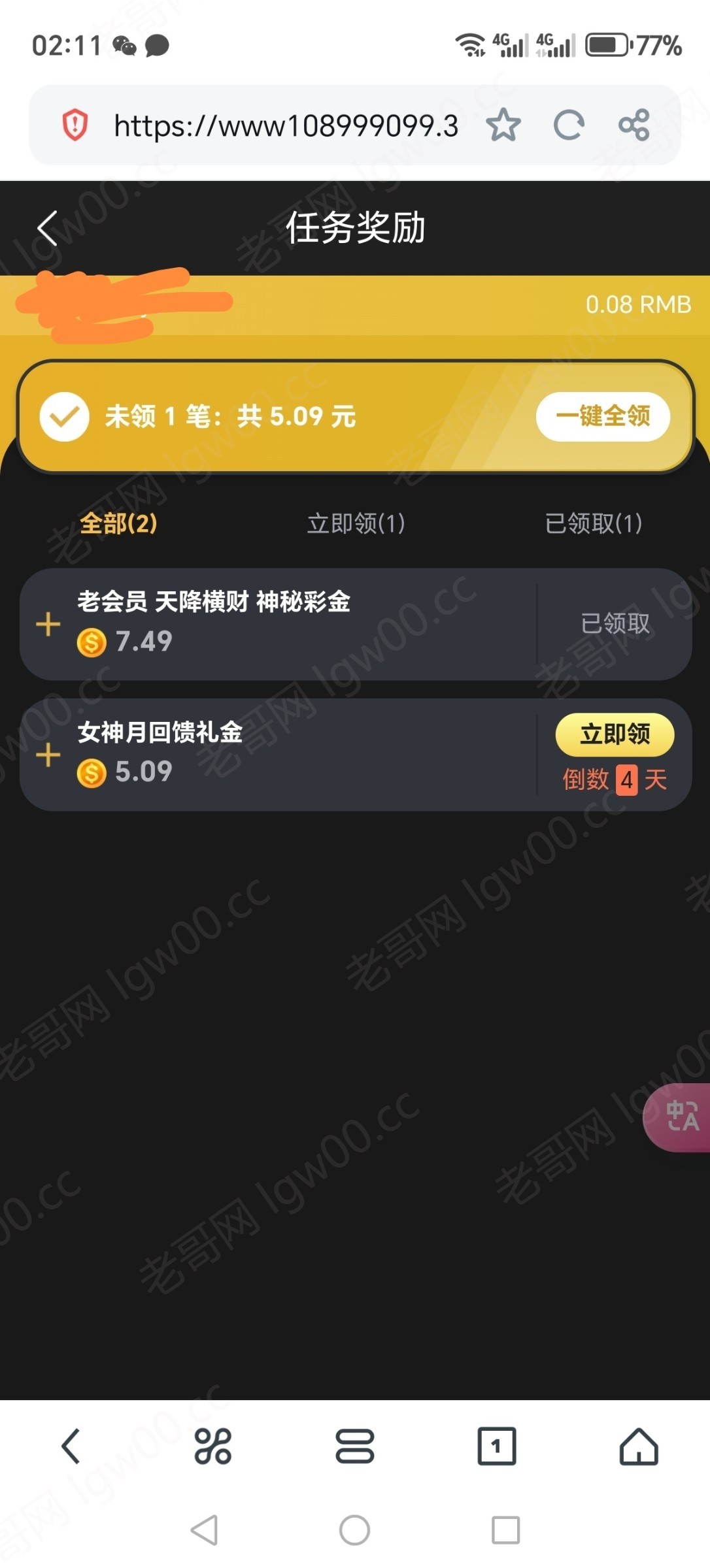
Task: Open the browser tools grid
Action: pos(213,1446)
